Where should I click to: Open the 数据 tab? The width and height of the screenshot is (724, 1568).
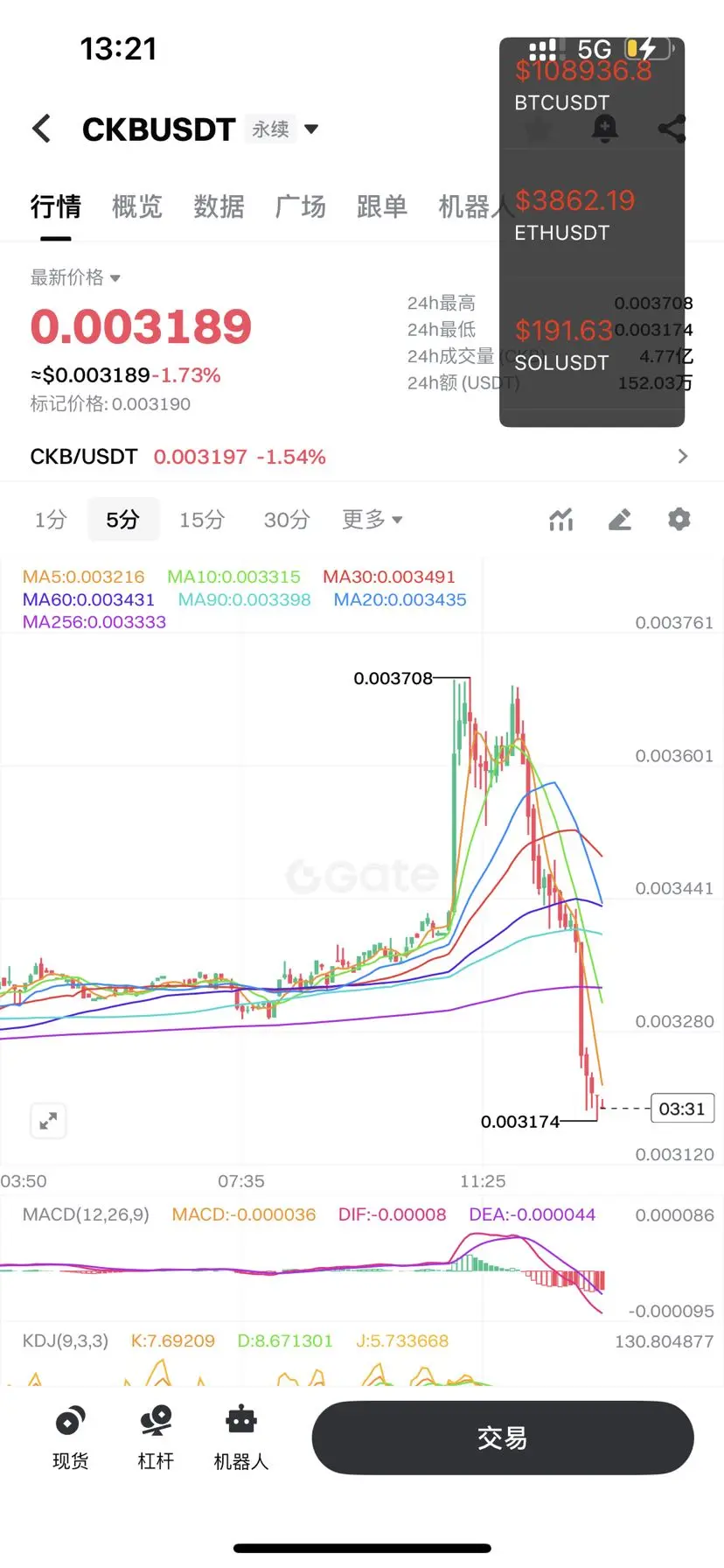point(219,206)
